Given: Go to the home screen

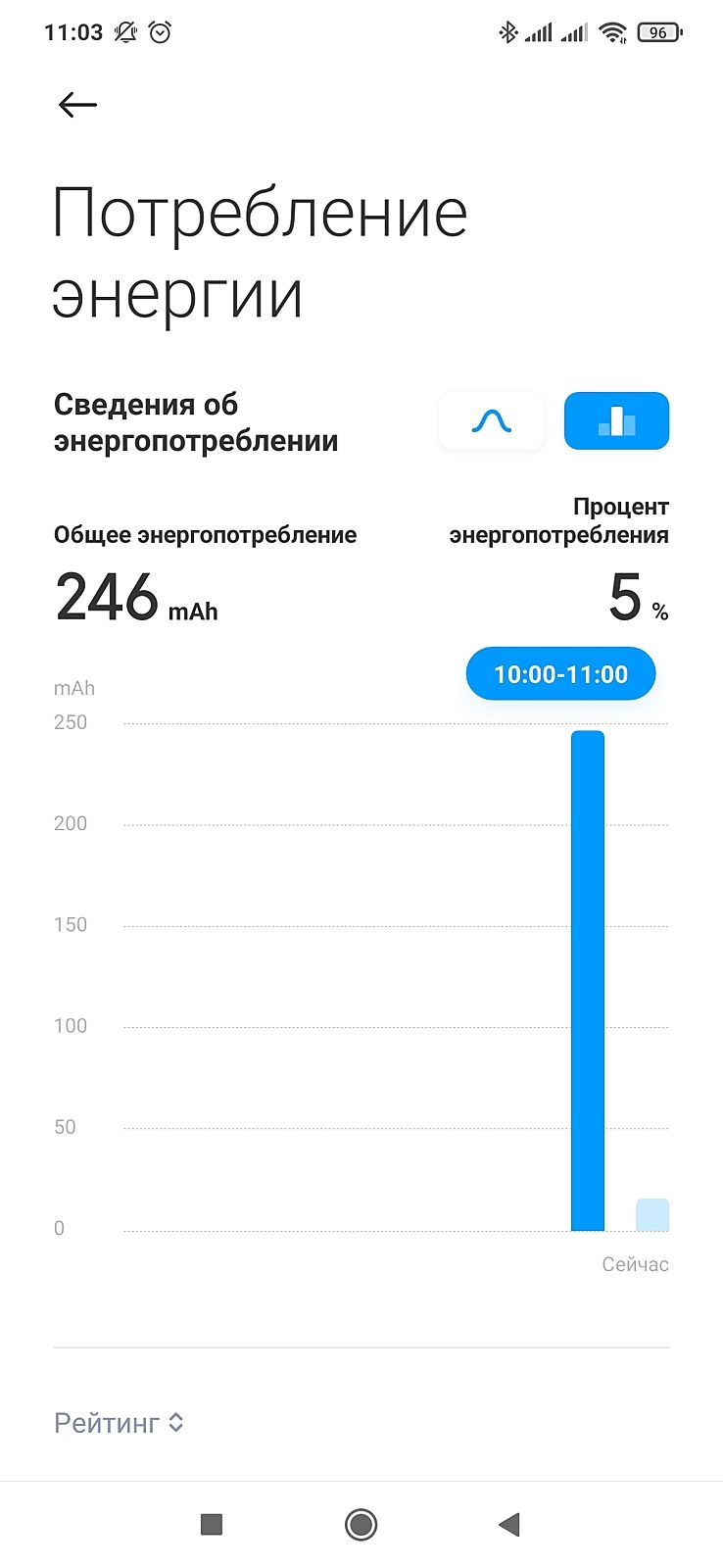Looking at the screenshot, I should coord(361,1524).
